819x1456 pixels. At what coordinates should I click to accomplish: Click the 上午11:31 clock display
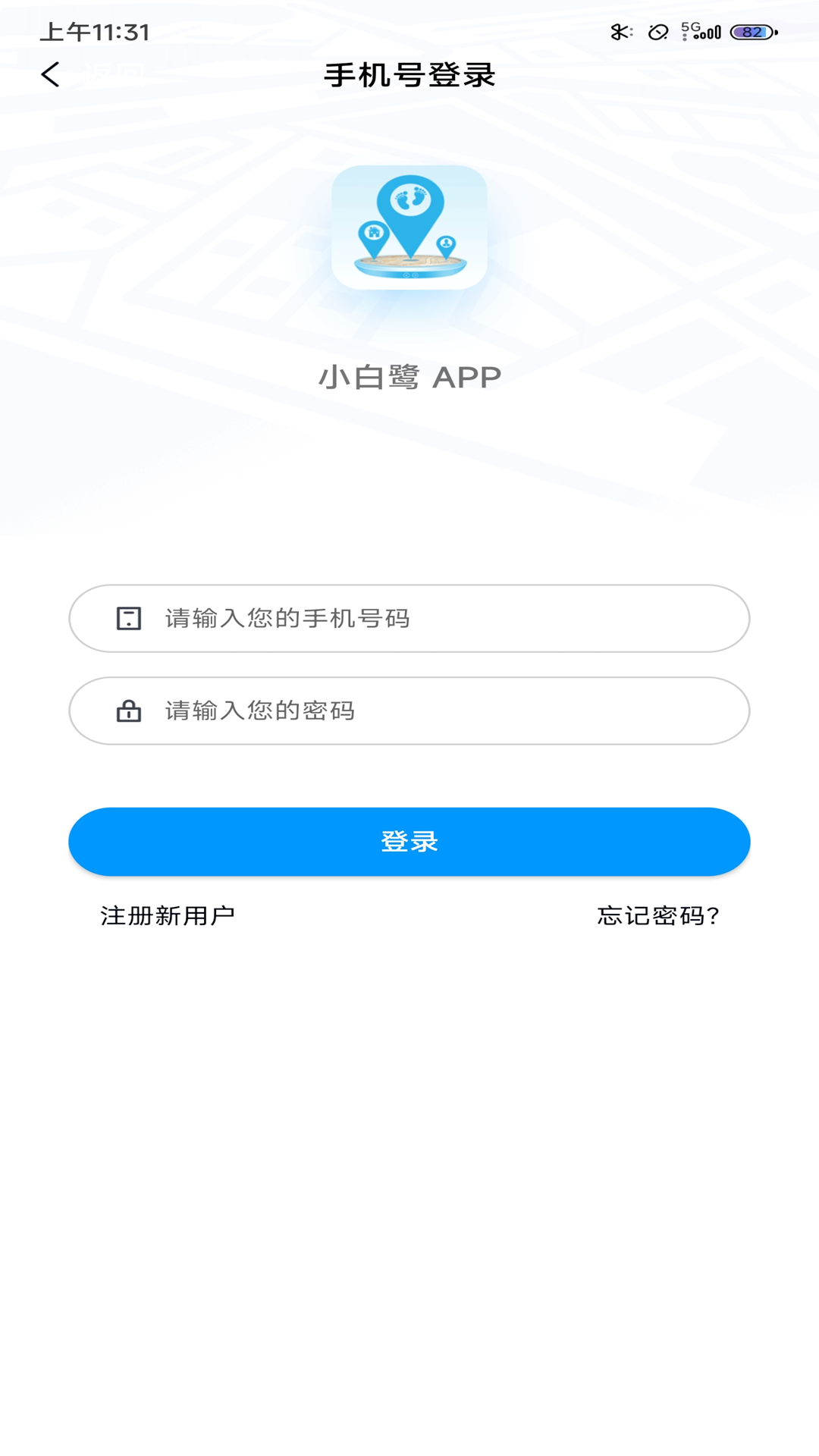pyautogui.click(x=95, y=33)
